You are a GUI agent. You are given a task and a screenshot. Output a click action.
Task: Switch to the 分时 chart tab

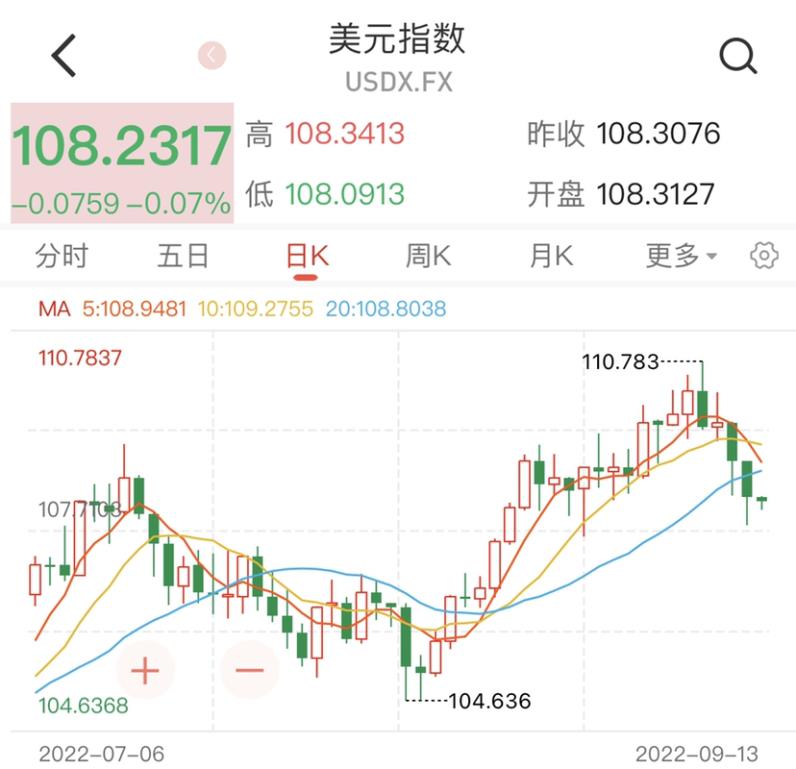click(62, 256)
